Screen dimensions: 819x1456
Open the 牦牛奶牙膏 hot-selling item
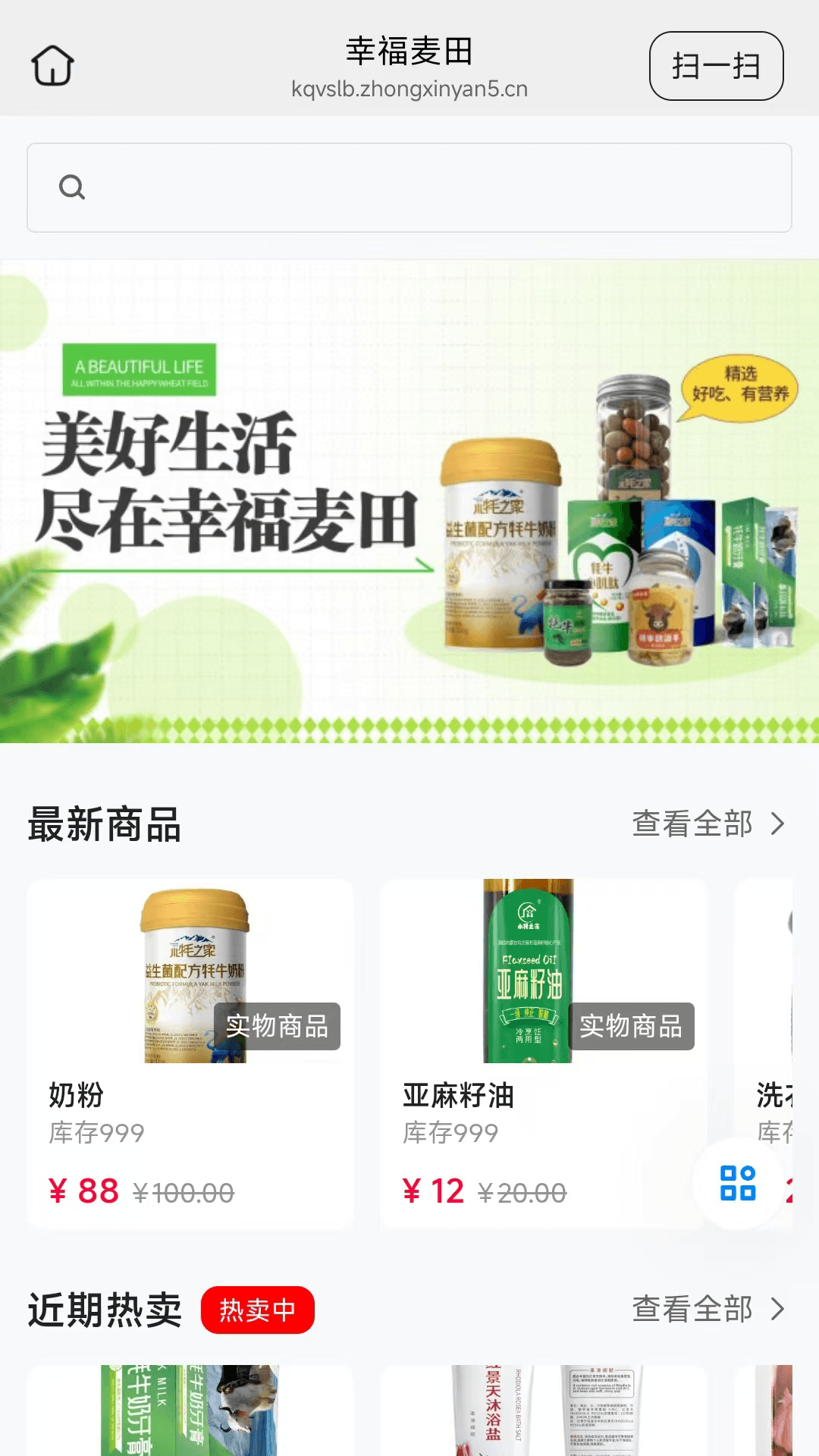click(x=190, y=1410)
